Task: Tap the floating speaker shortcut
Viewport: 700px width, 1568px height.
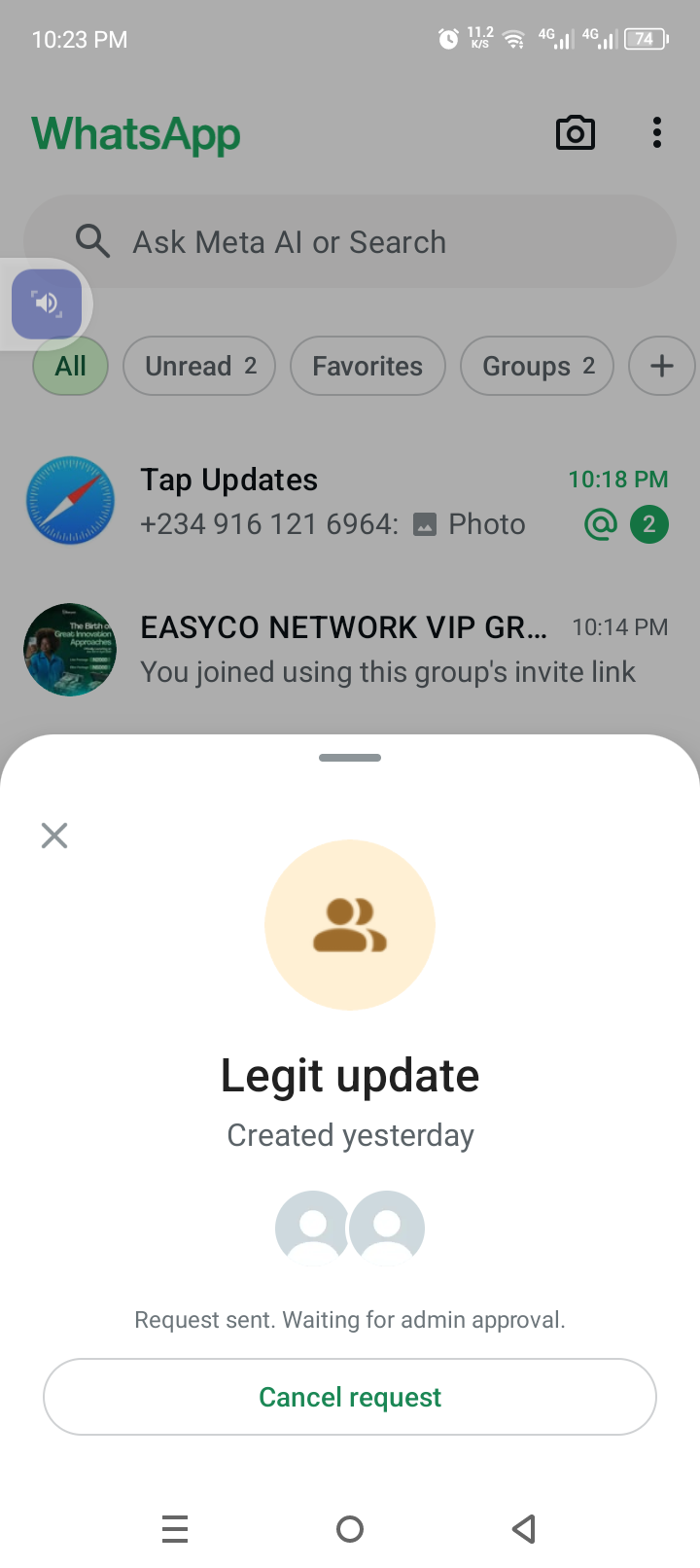Action: click(47, 303)
